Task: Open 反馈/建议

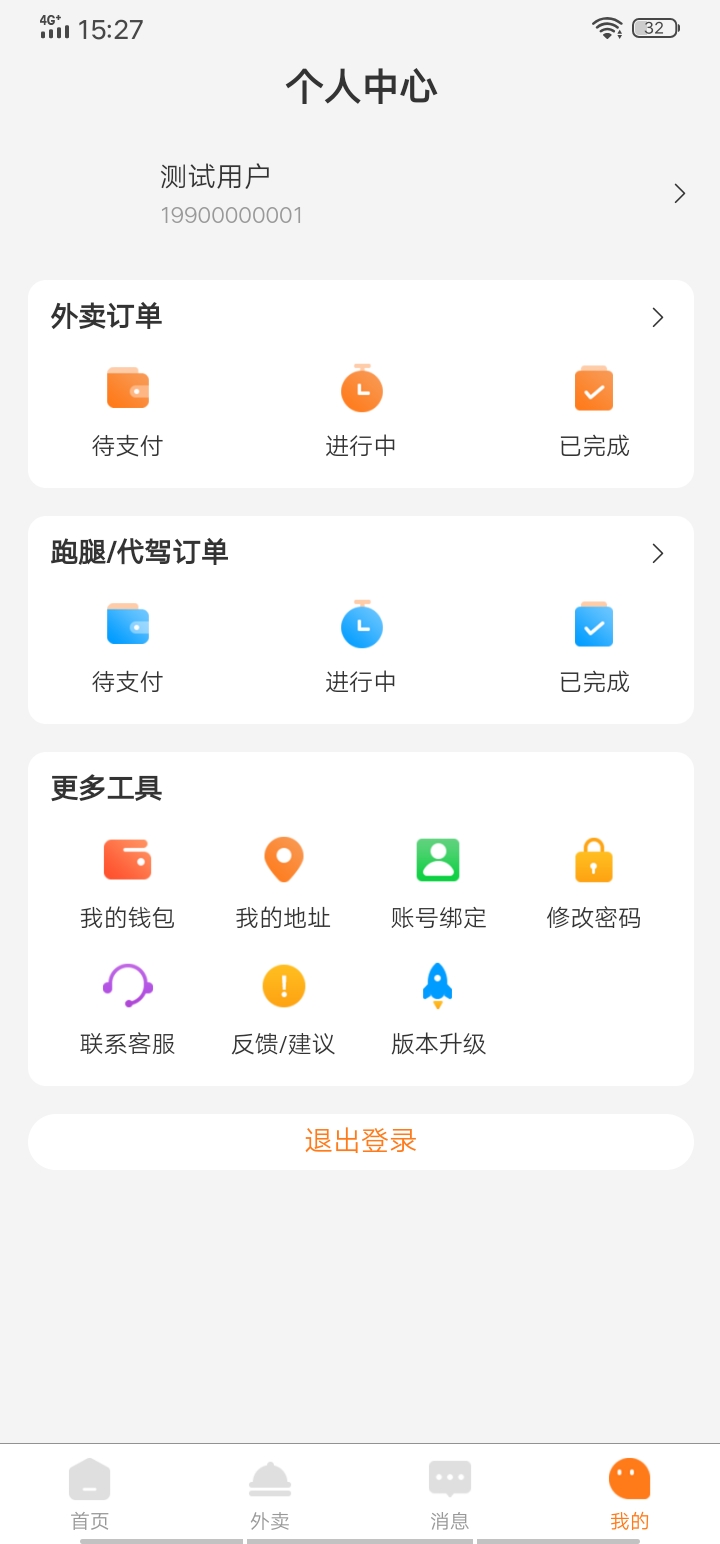Action: tap(283, 1009)
